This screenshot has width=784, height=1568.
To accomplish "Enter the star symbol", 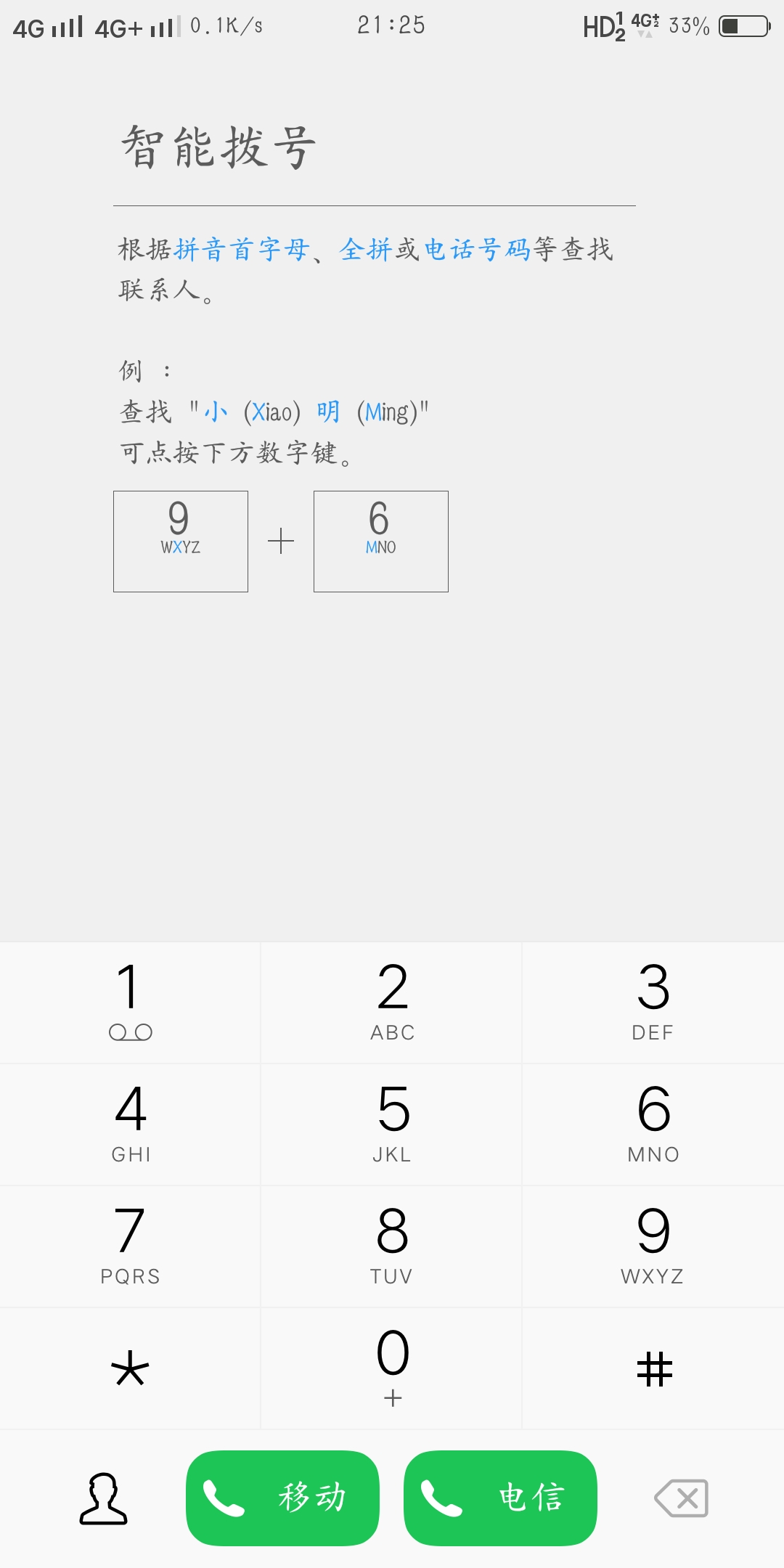I will (130, 1368).
